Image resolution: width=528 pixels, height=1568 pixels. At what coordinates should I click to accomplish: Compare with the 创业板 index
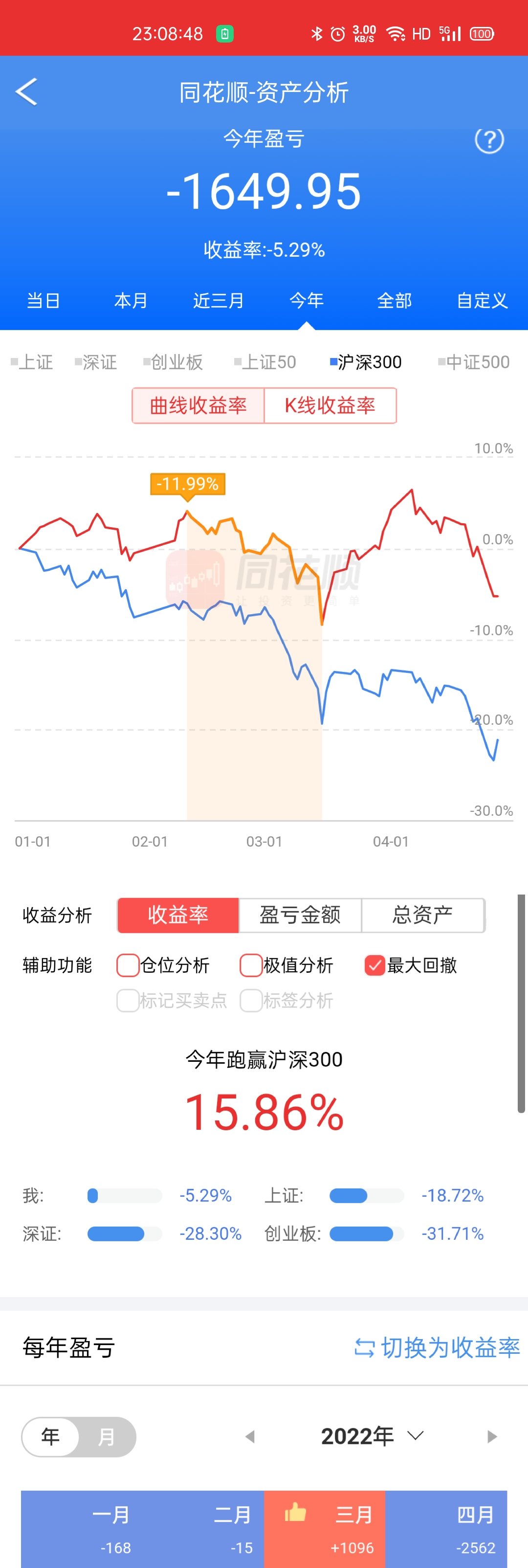coord(174,362)
